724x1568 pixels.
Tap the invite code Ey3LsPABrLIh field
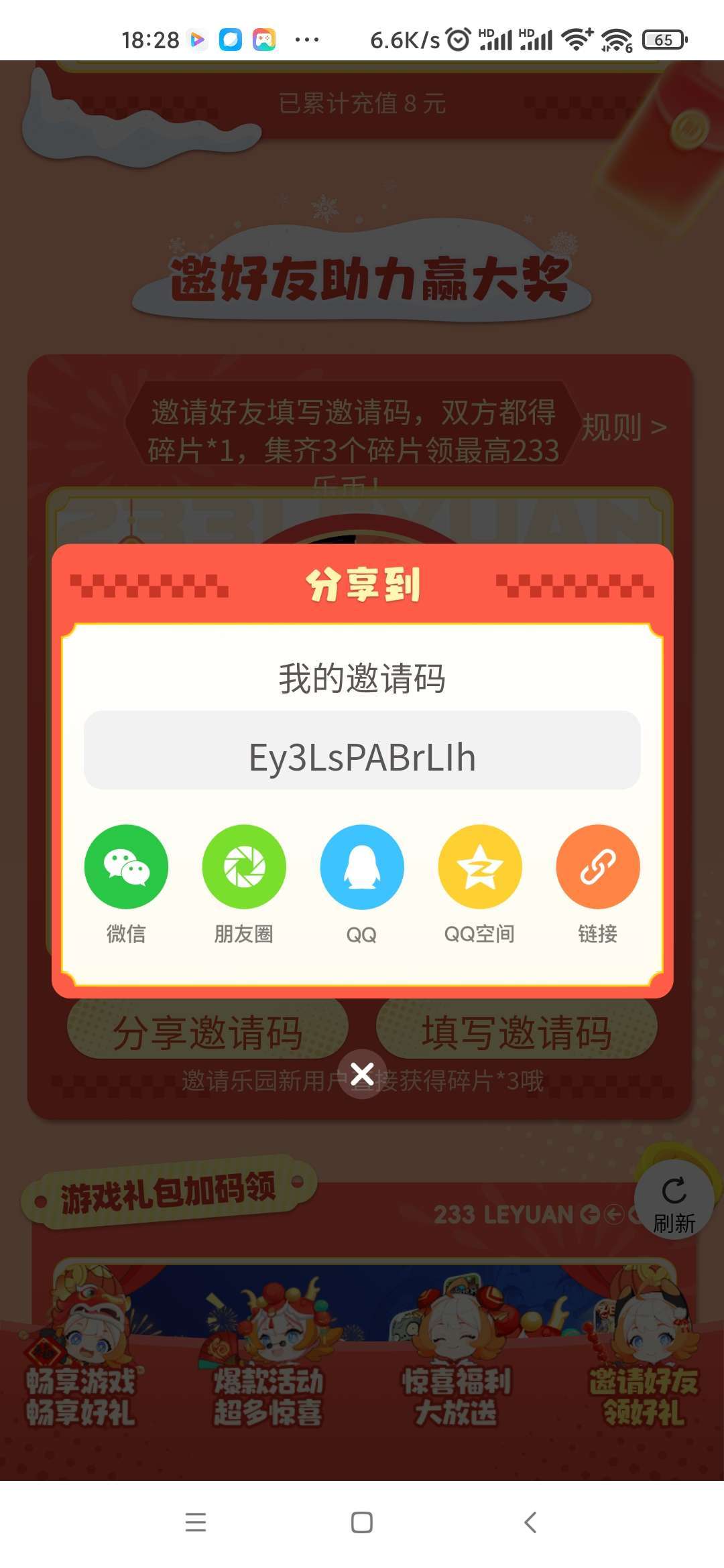tap(362, 750)
